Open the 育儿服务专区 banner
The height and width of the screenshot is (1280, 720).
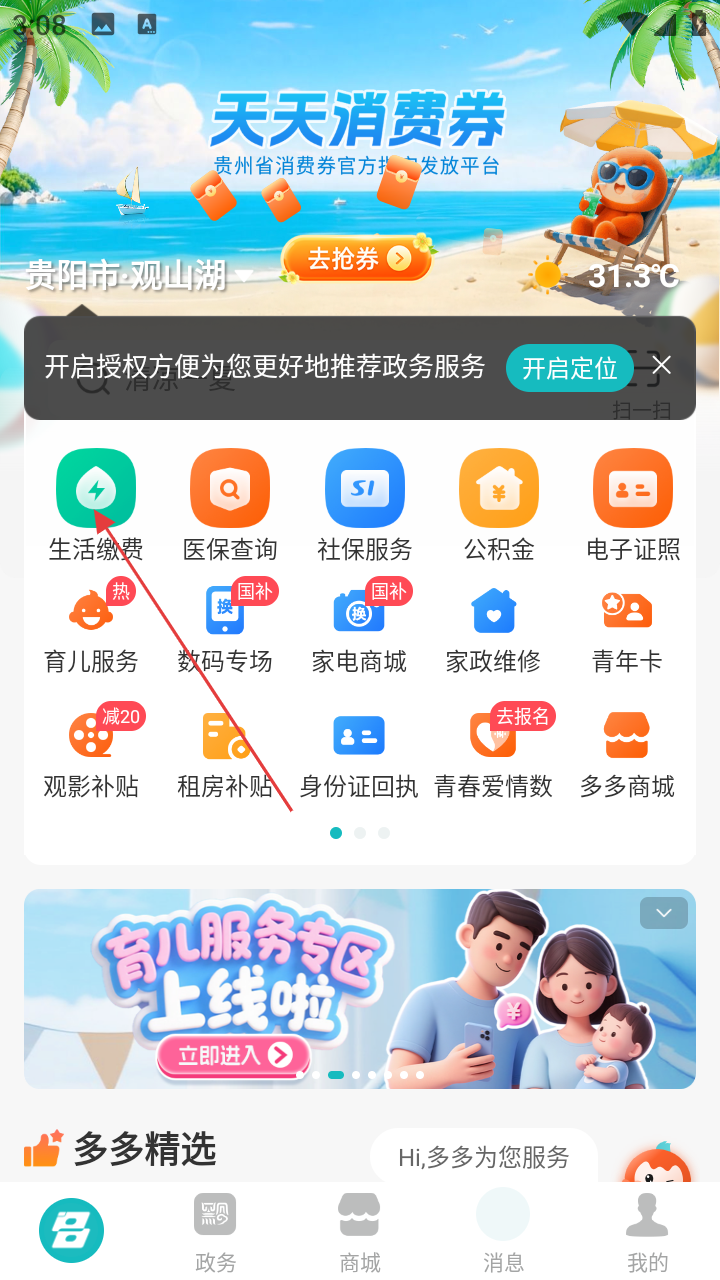[x=360, y=988]
